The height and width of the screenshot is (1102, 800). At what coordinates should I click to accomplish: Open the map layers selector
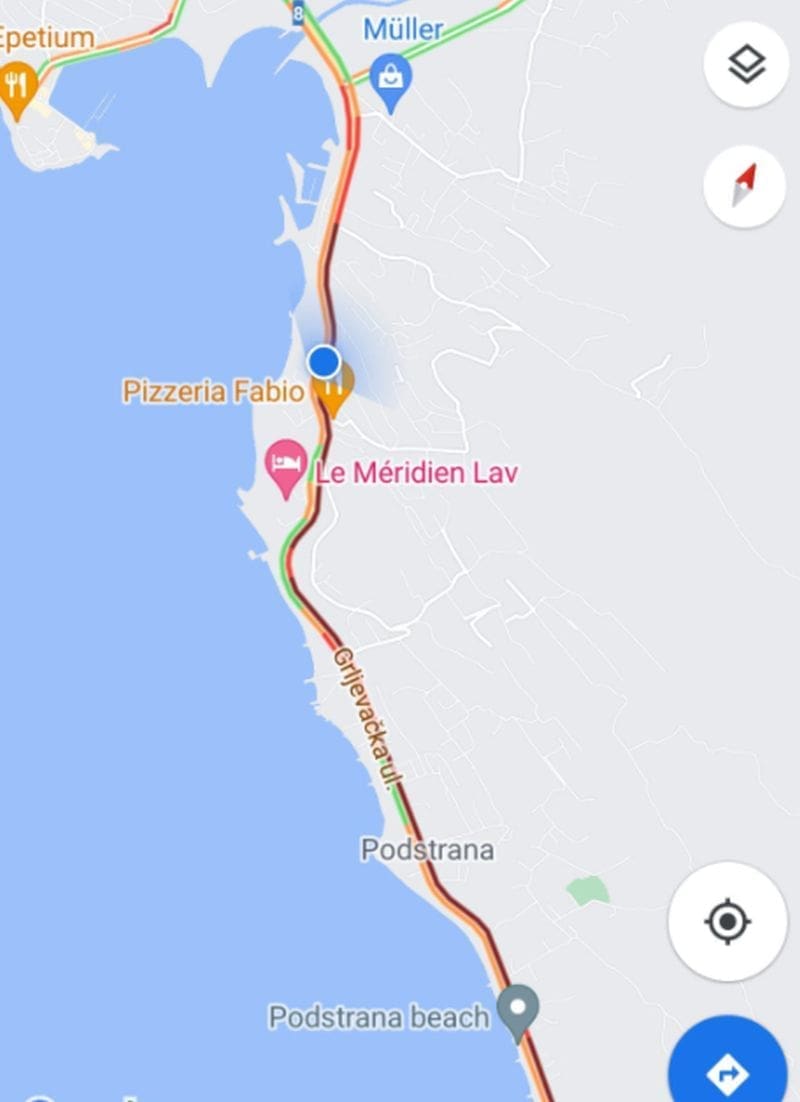746,65
